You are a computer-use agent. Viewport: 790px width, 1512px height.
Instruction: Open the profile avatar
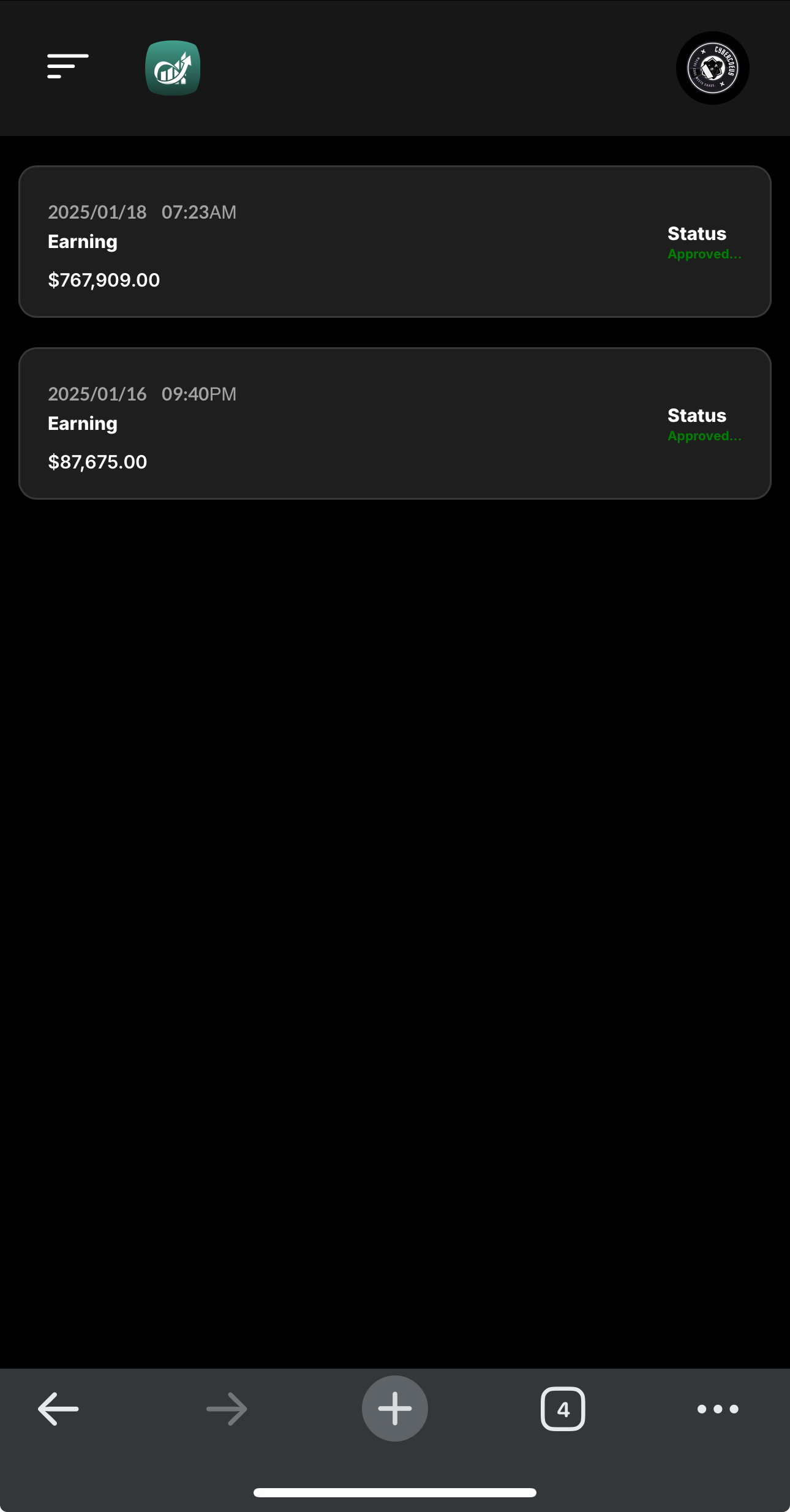coord(712,68)
